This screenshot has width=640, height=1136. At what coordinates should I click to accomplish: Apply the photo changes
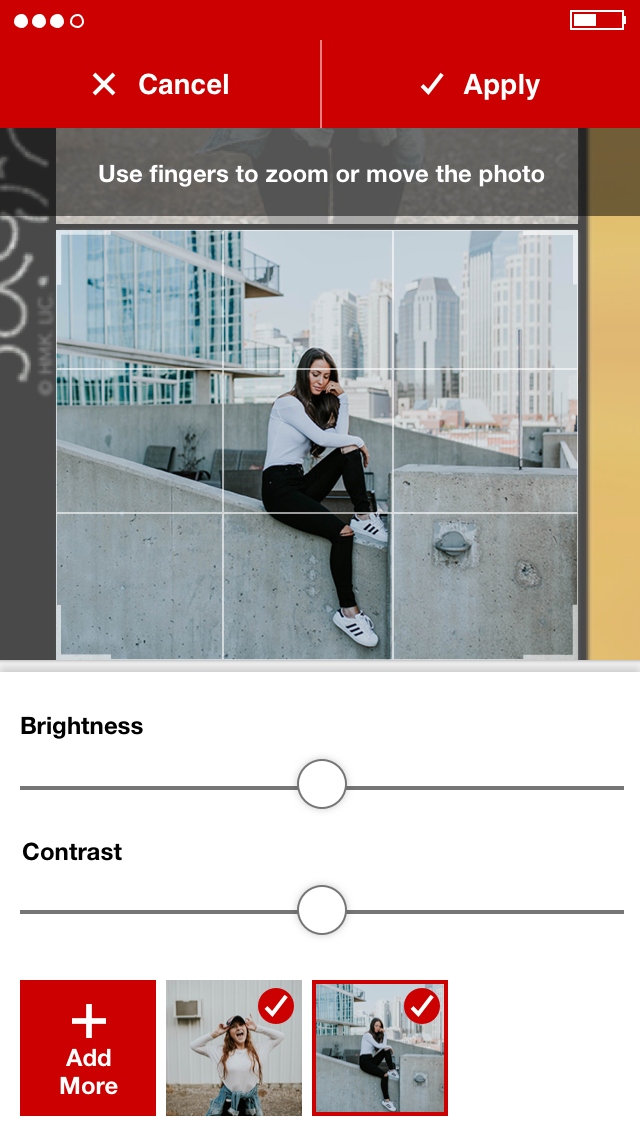pos(481,84)
